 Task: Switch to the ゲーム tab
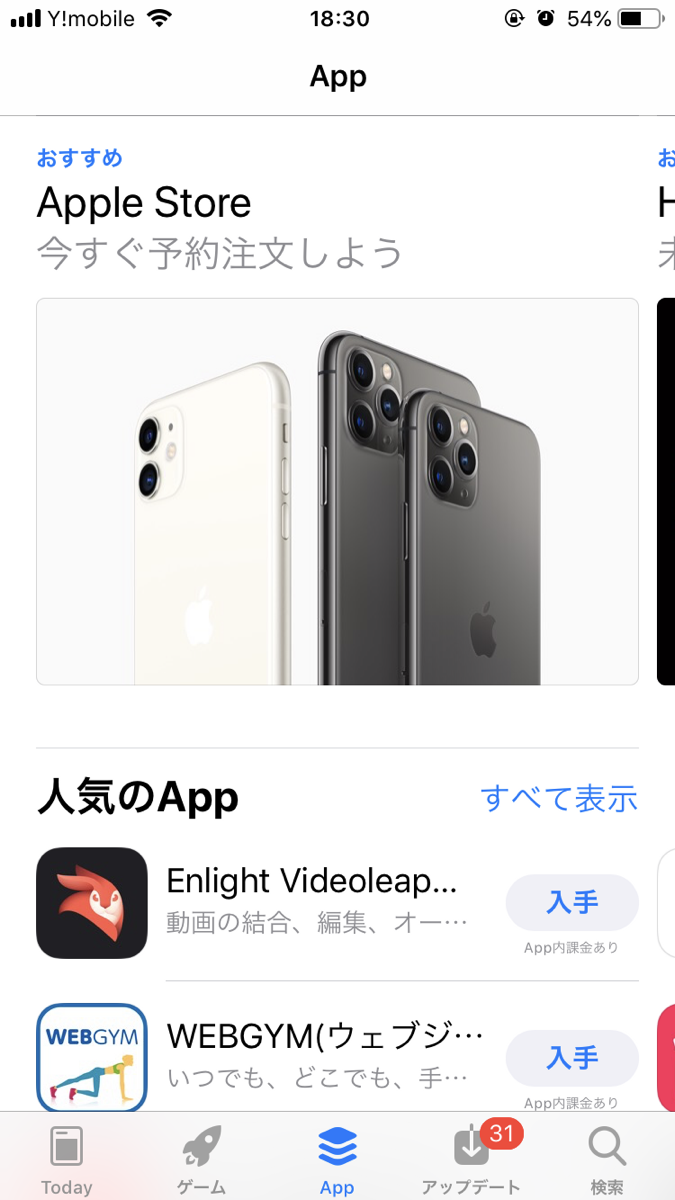tap(202, 1158)
